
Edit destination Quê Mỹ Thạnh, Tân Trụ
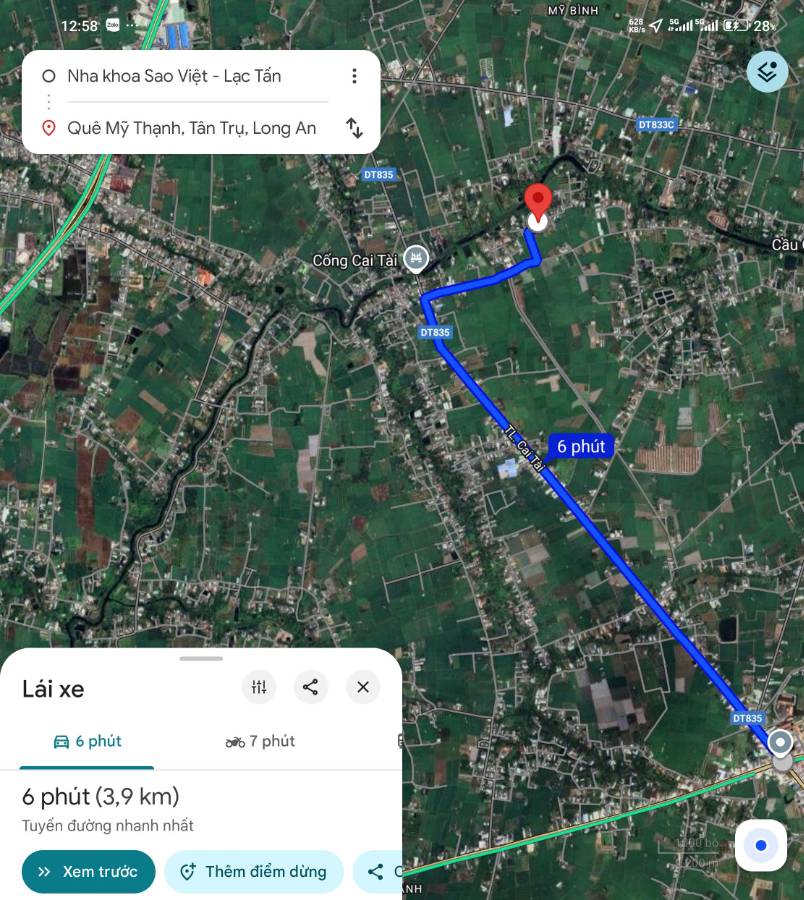click(191, 128)
